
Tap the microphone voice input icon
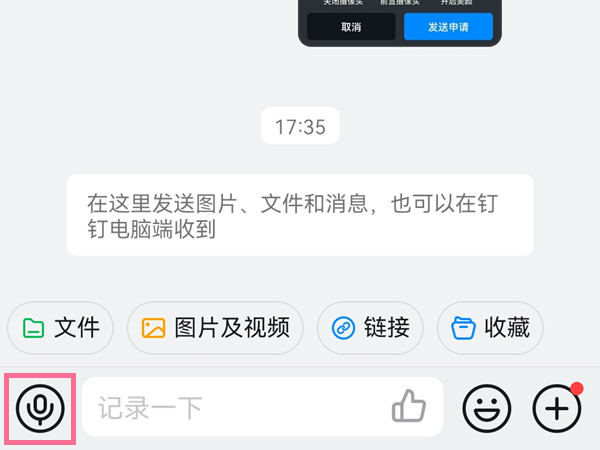(x=40, y=407)
